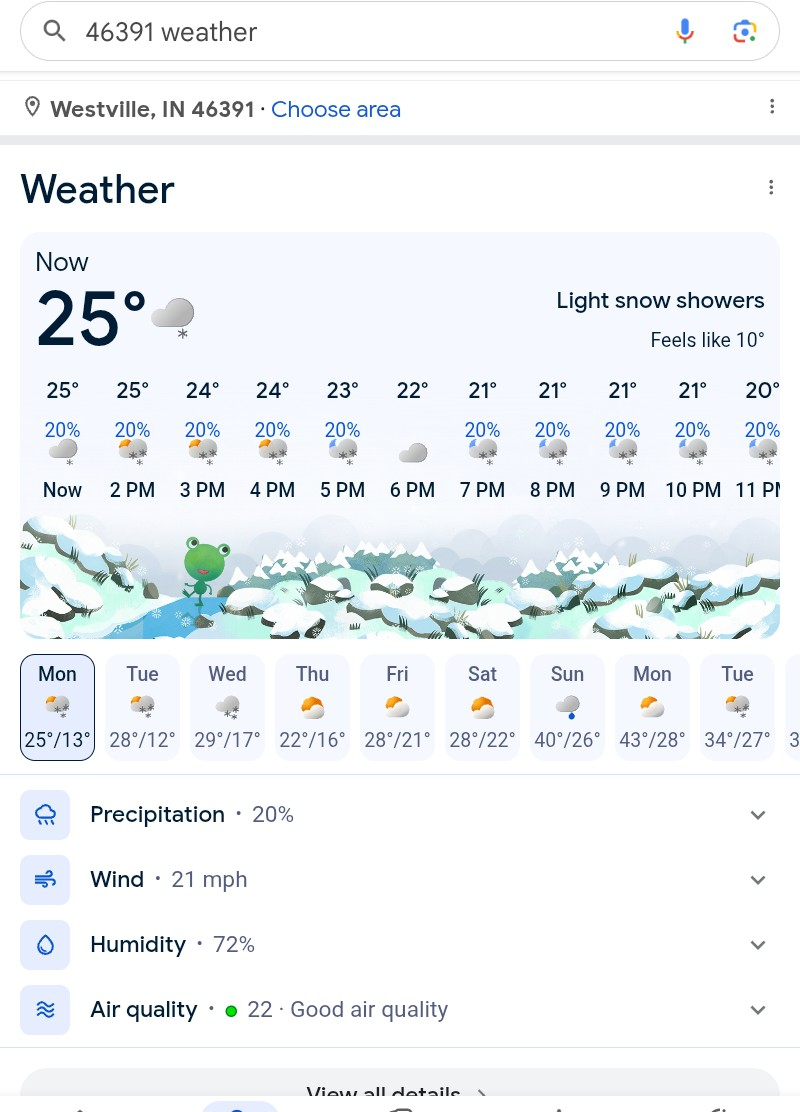Image resolution: width=800 pixels, height=1112 pixels.
Task: Tap the Choose area link
Action: click(336, 110)
